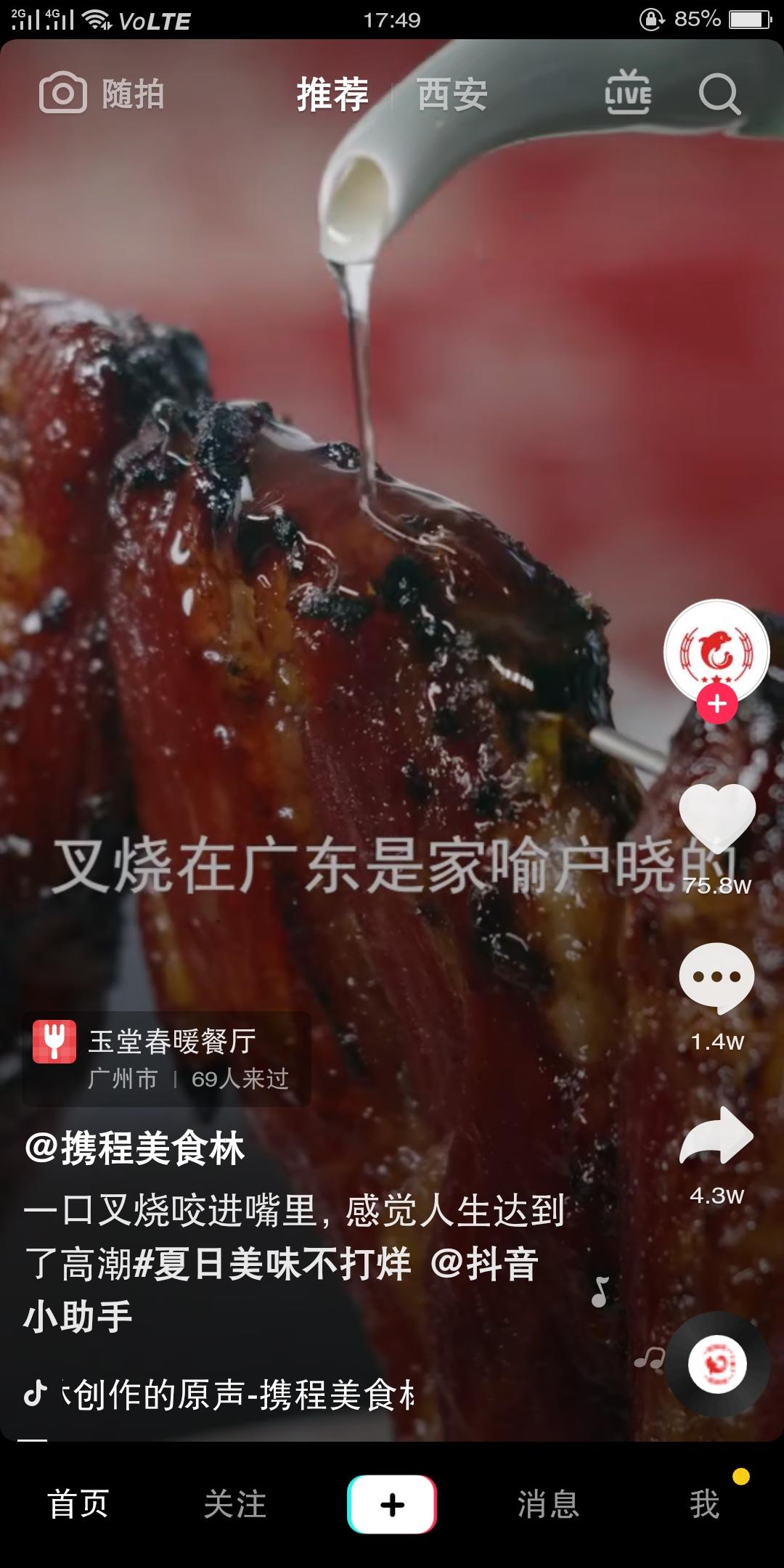784x1568 pixels.
Task: View the creator's profile avatar
Action: click(716, 651)
